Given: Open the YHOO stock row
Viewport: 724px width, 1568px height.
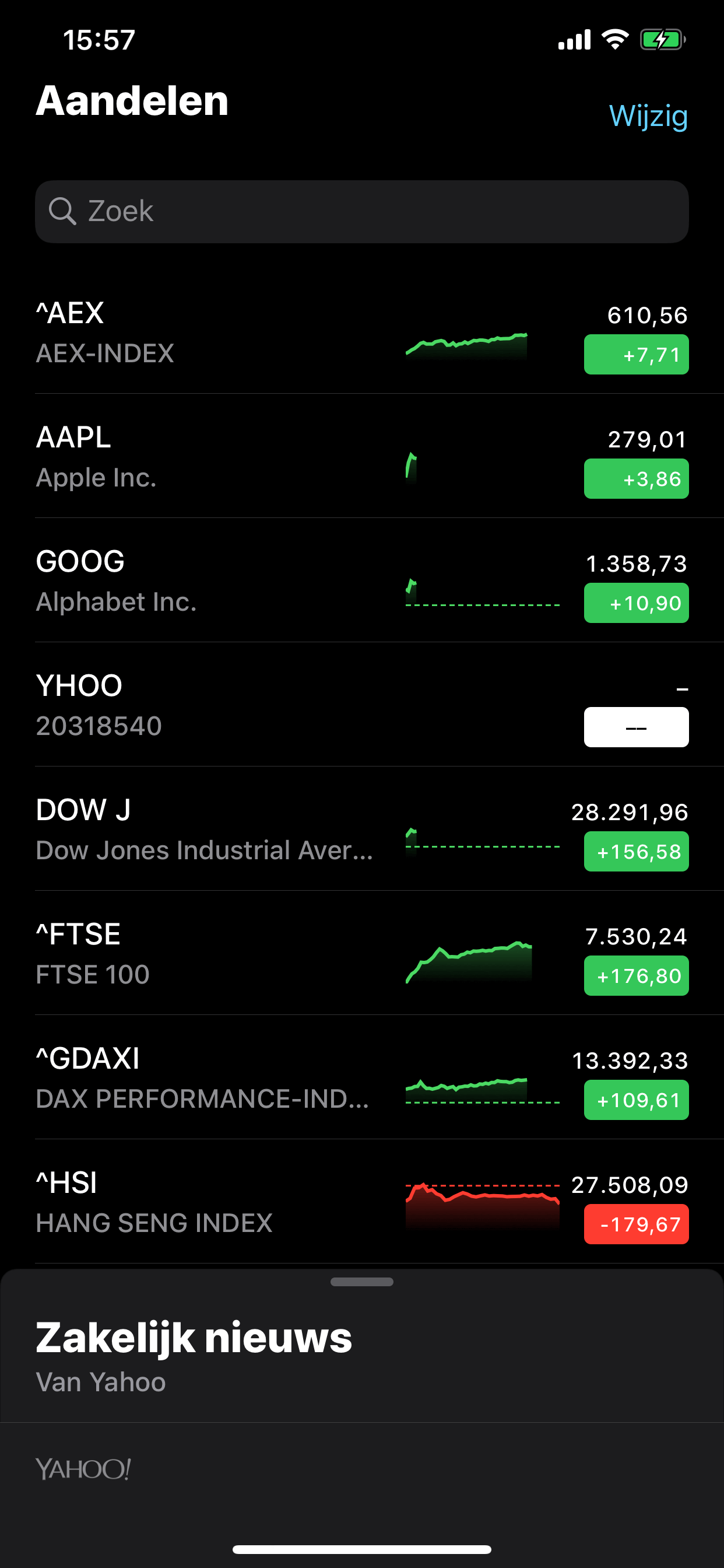Looking at the screenshot, I should click(362, 705).
